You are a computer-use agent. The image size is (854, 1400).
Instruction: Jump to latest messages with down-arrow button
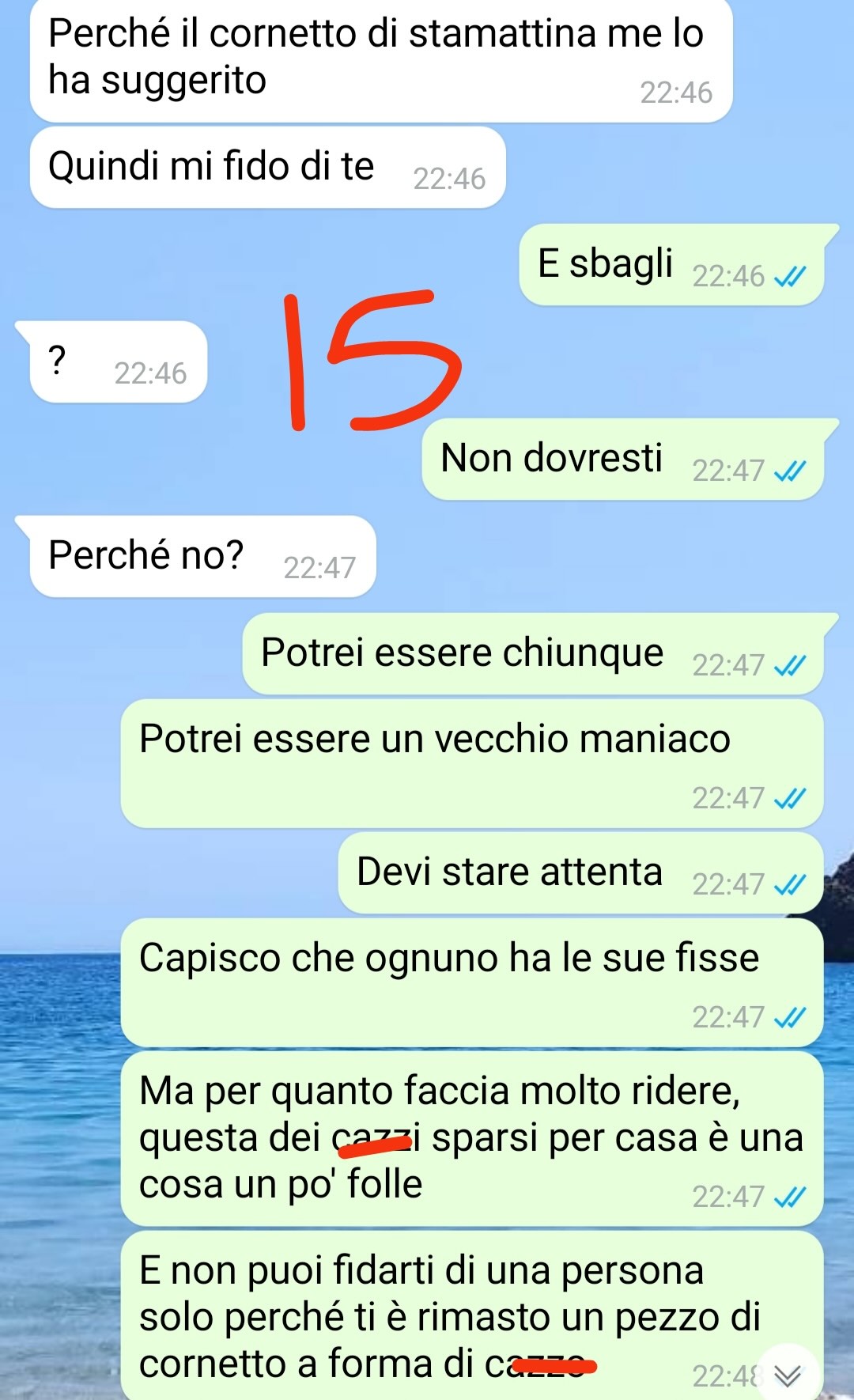788,1375
